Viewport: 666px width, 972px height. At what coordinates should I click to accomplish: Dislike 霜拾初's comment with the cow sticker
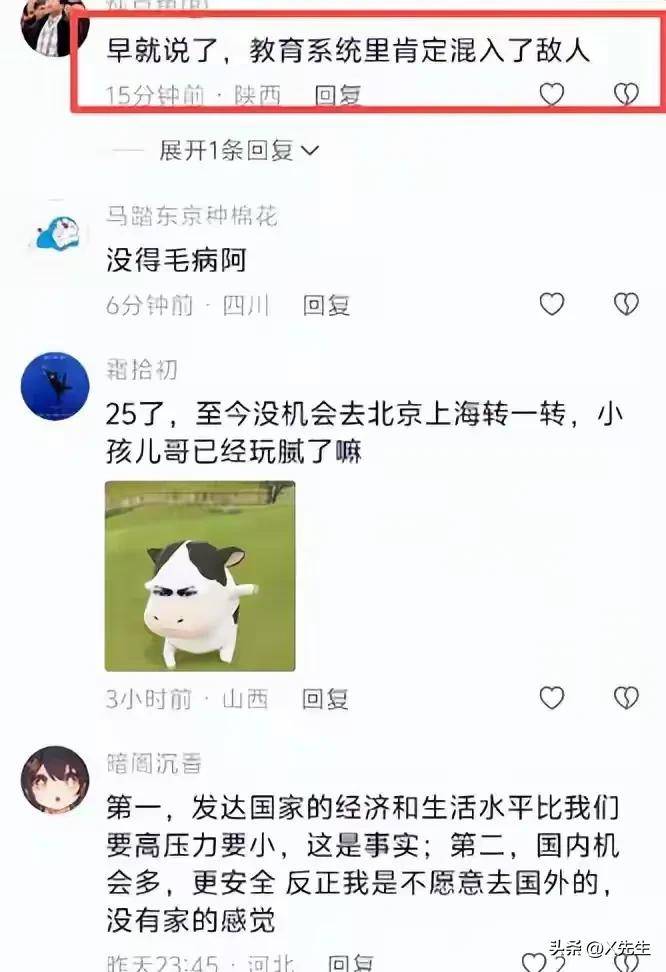pyautogui.click(x=626, y=698)
